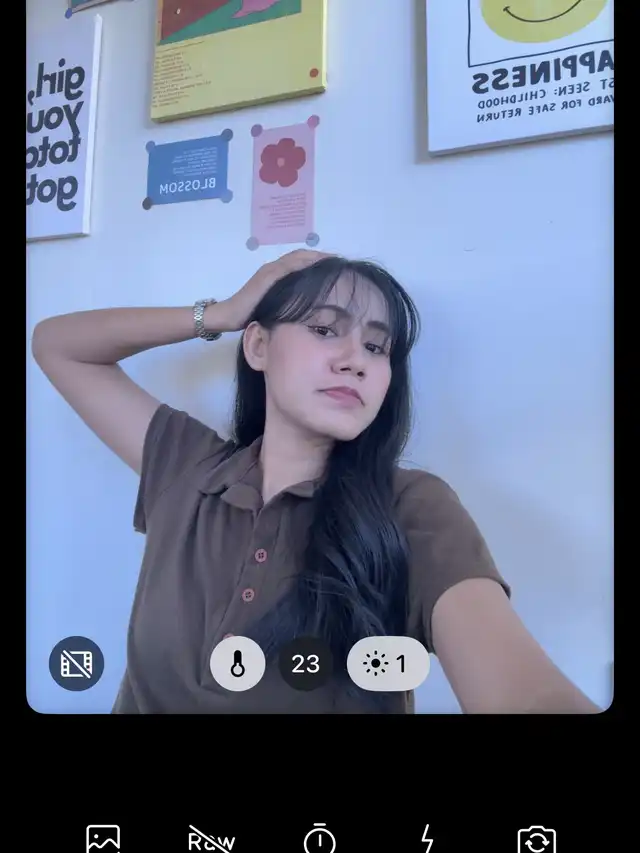
Task: Toggle the camera flash
Action: 427,838
